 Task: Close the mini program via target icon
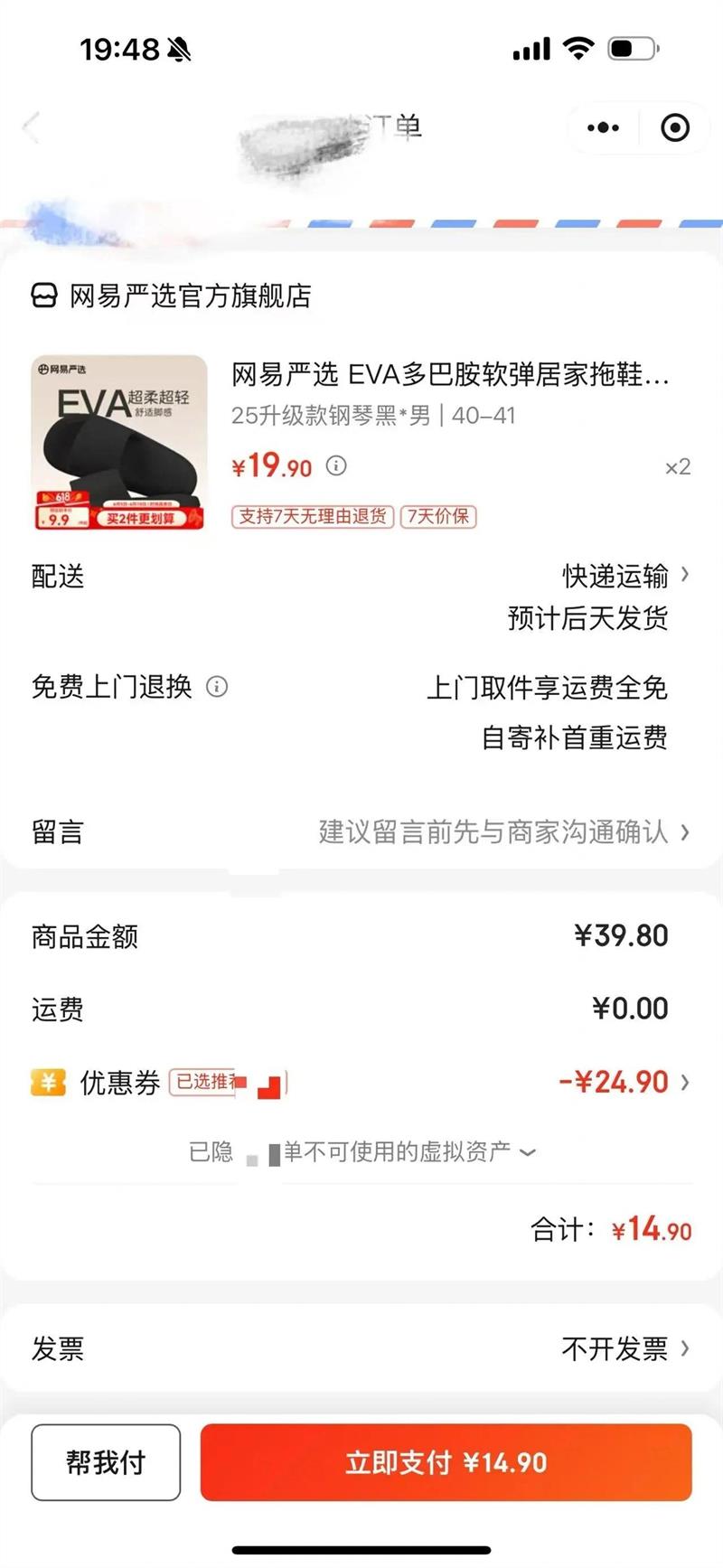click(674, 128)
